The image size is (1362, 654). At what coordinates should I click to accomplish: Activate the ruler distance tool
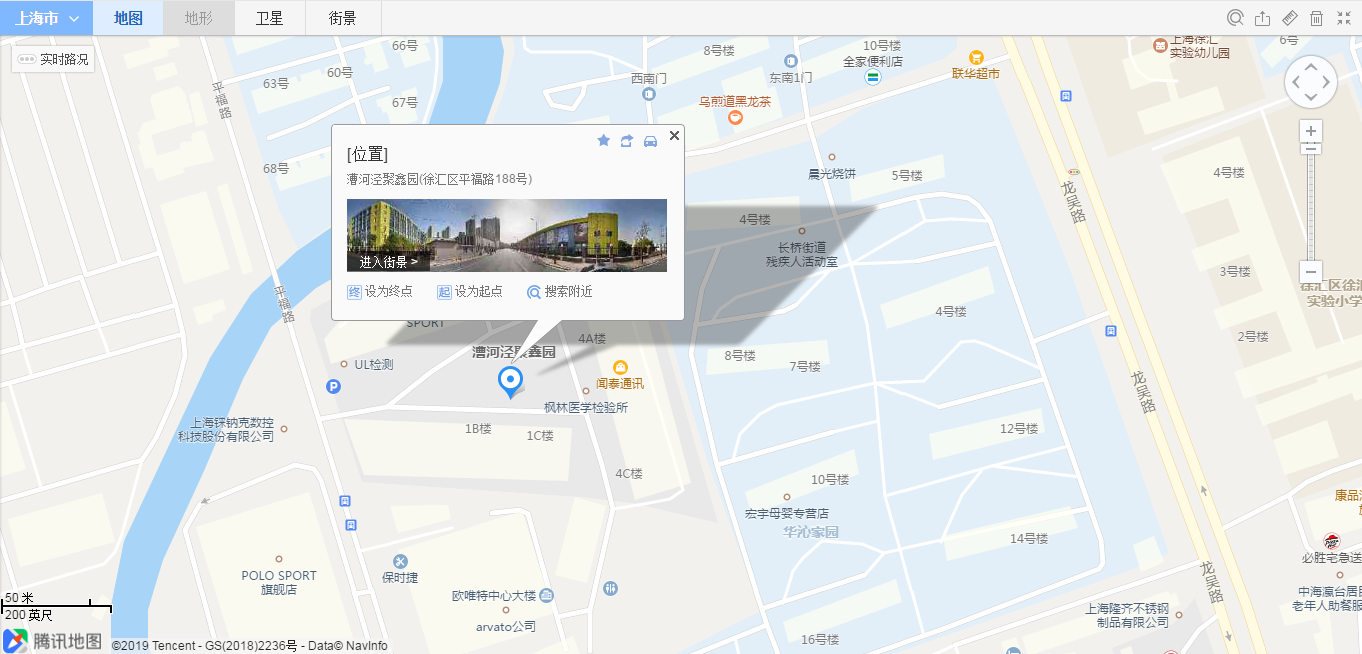(x=1290, y=18)
